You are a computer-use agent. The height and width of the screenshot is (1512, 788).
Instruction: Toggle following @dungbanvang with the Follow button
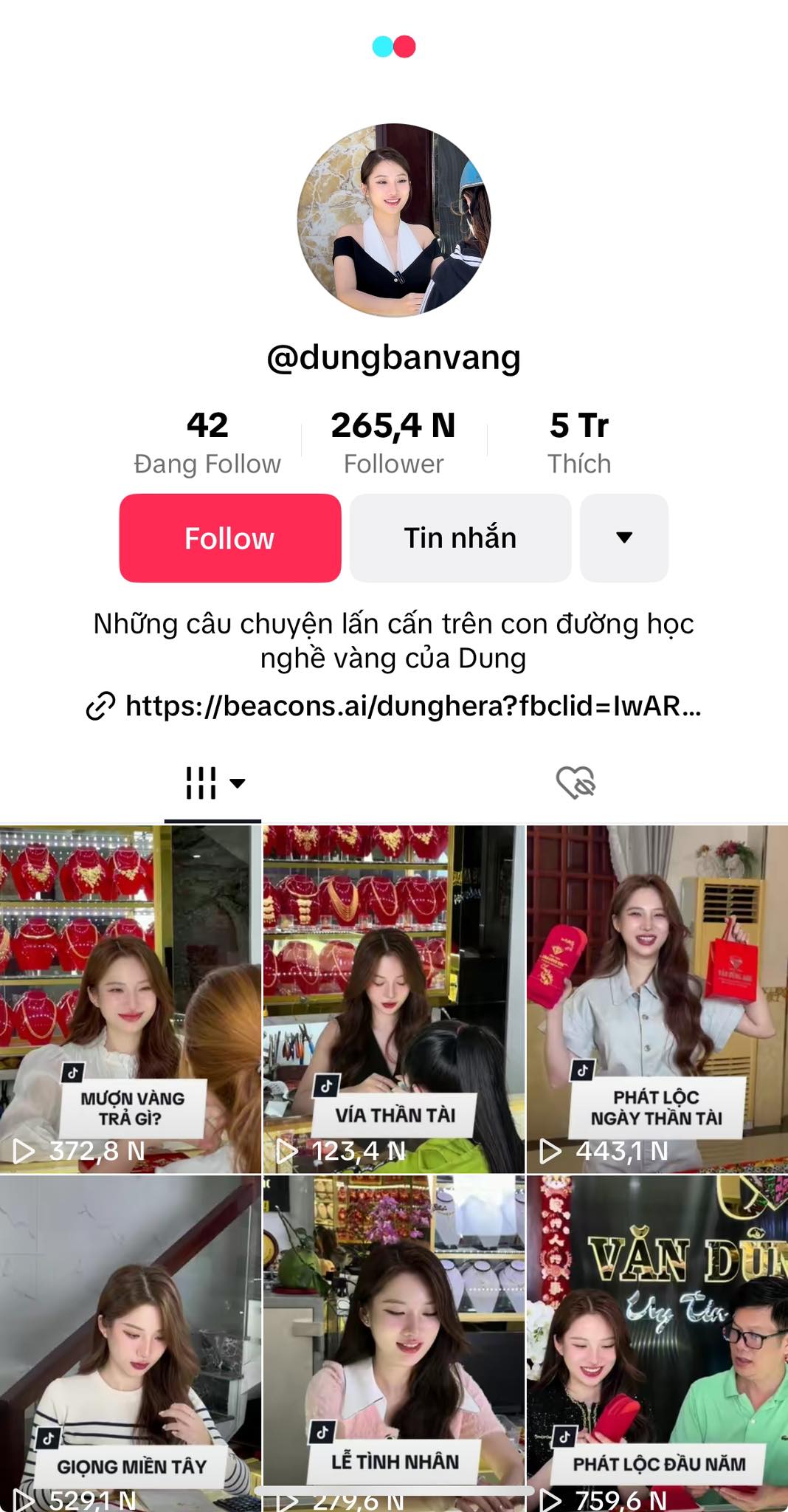[229, 537]
